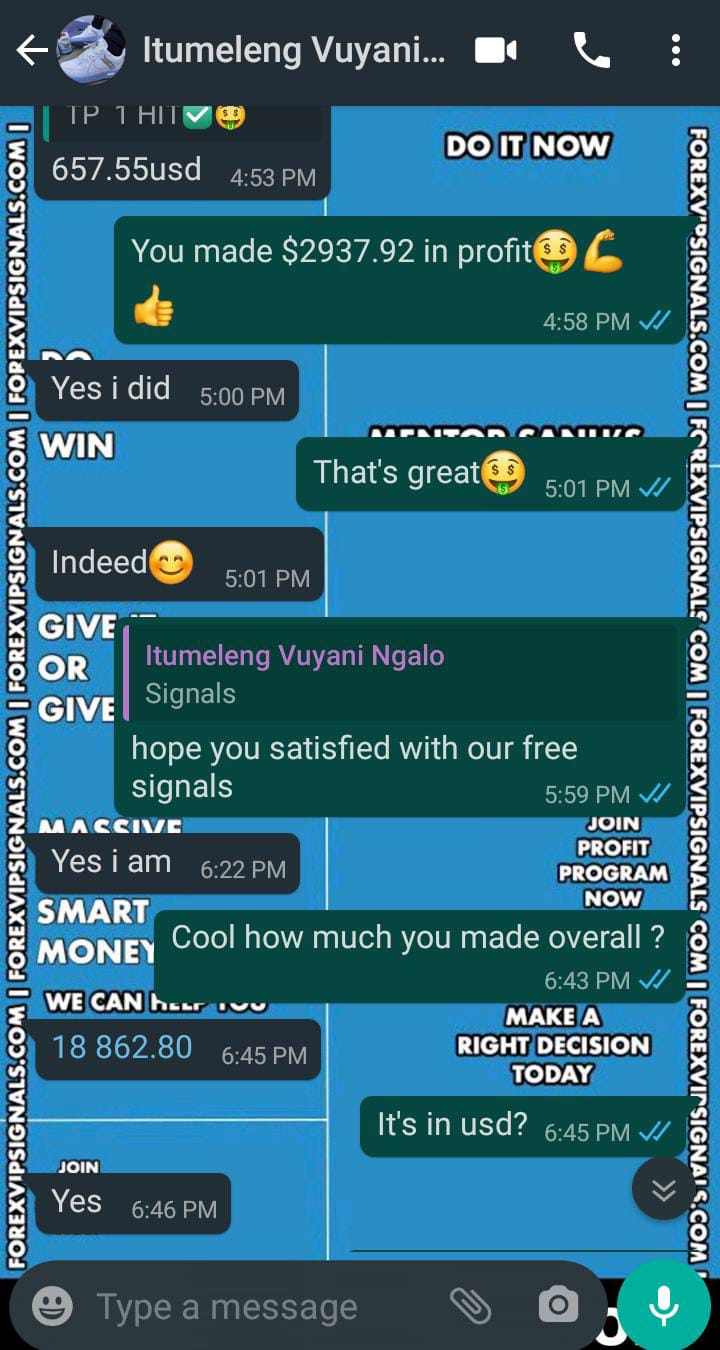Open the three-dot overflow menu

[676, 50]
